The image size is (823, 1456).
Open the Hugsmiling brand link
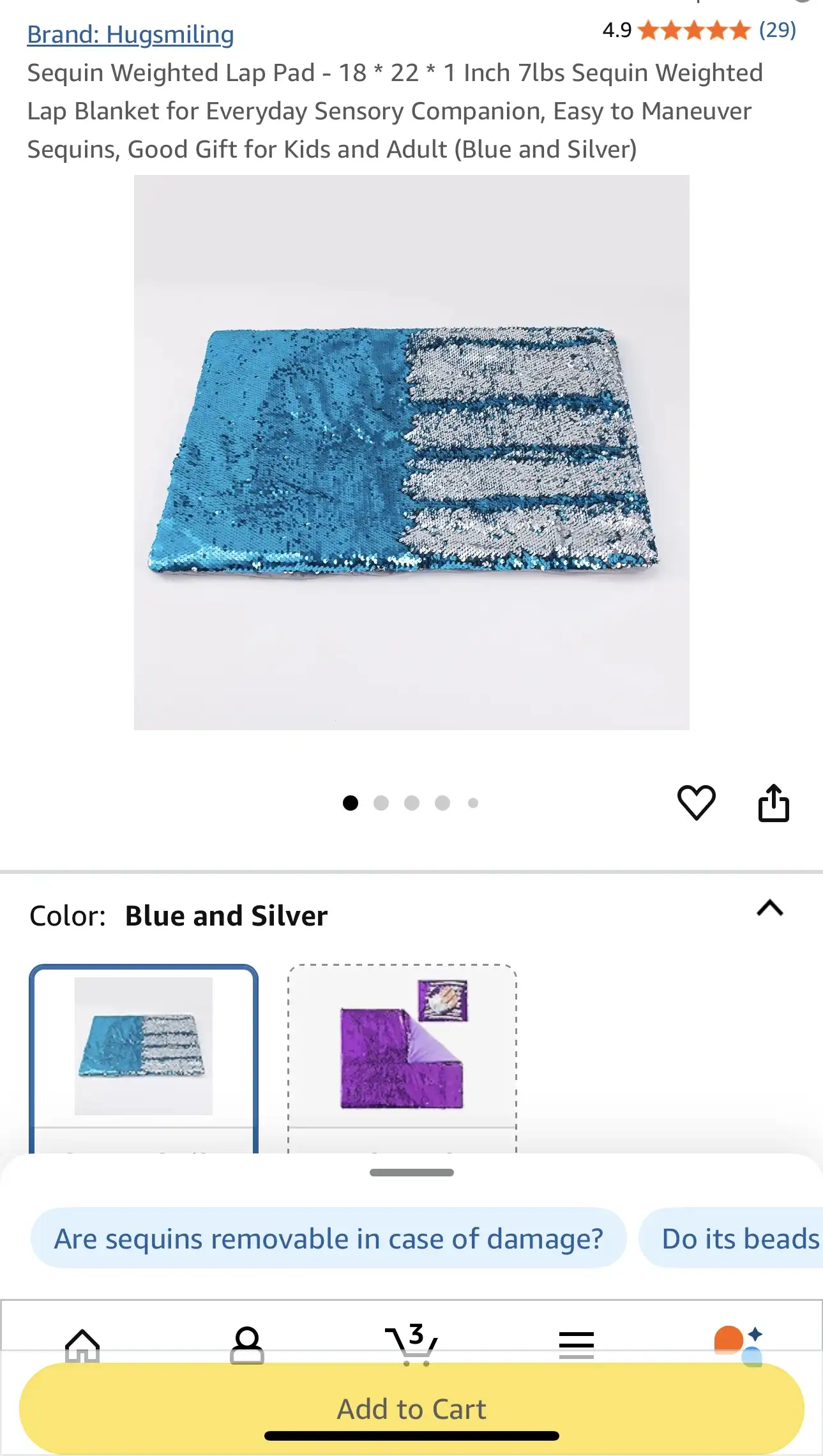(130, 34)
